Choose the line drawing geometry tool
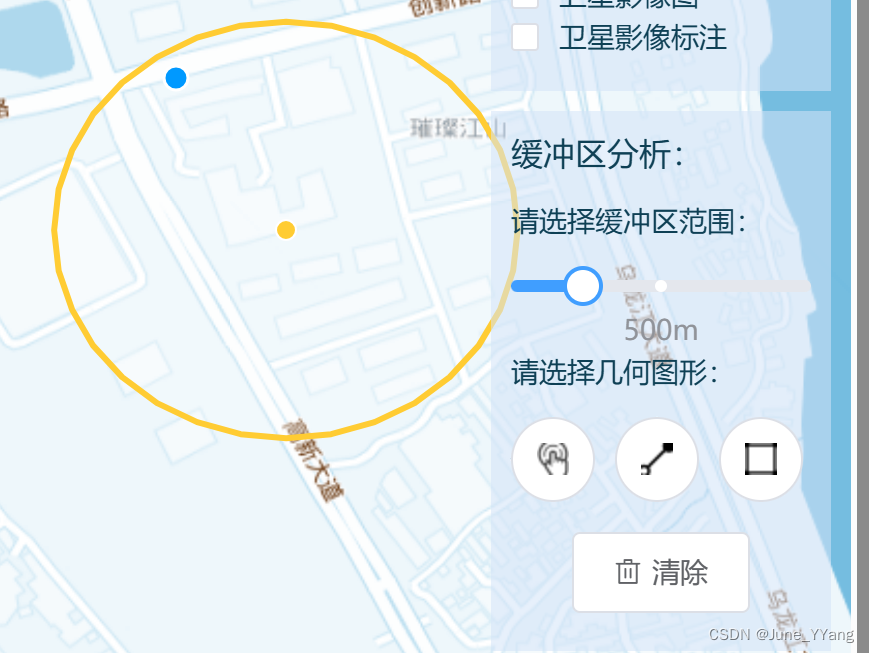The image size is (869, 653). (x=657, y=460)
